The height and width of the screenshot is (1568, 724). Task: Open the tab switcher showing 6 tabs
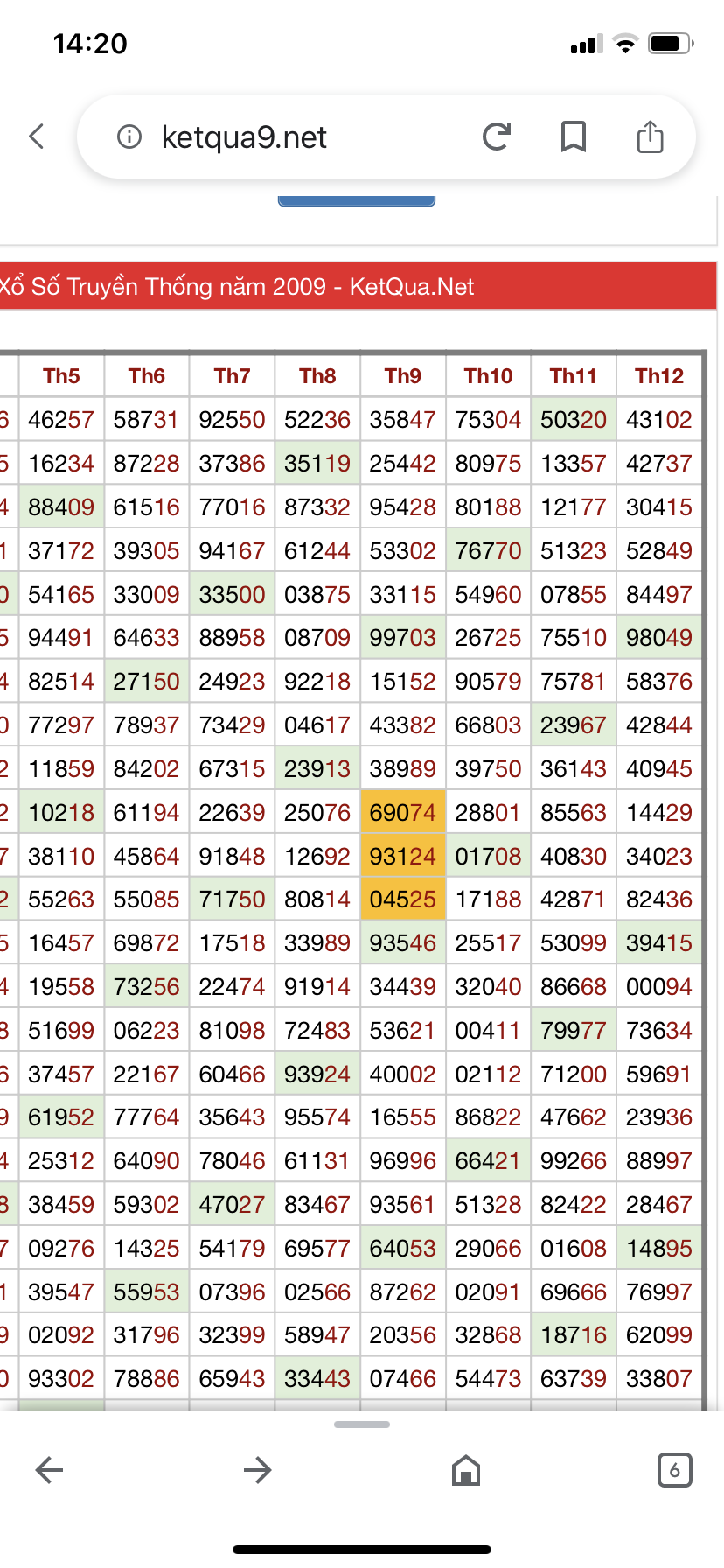coord(674,1470)
